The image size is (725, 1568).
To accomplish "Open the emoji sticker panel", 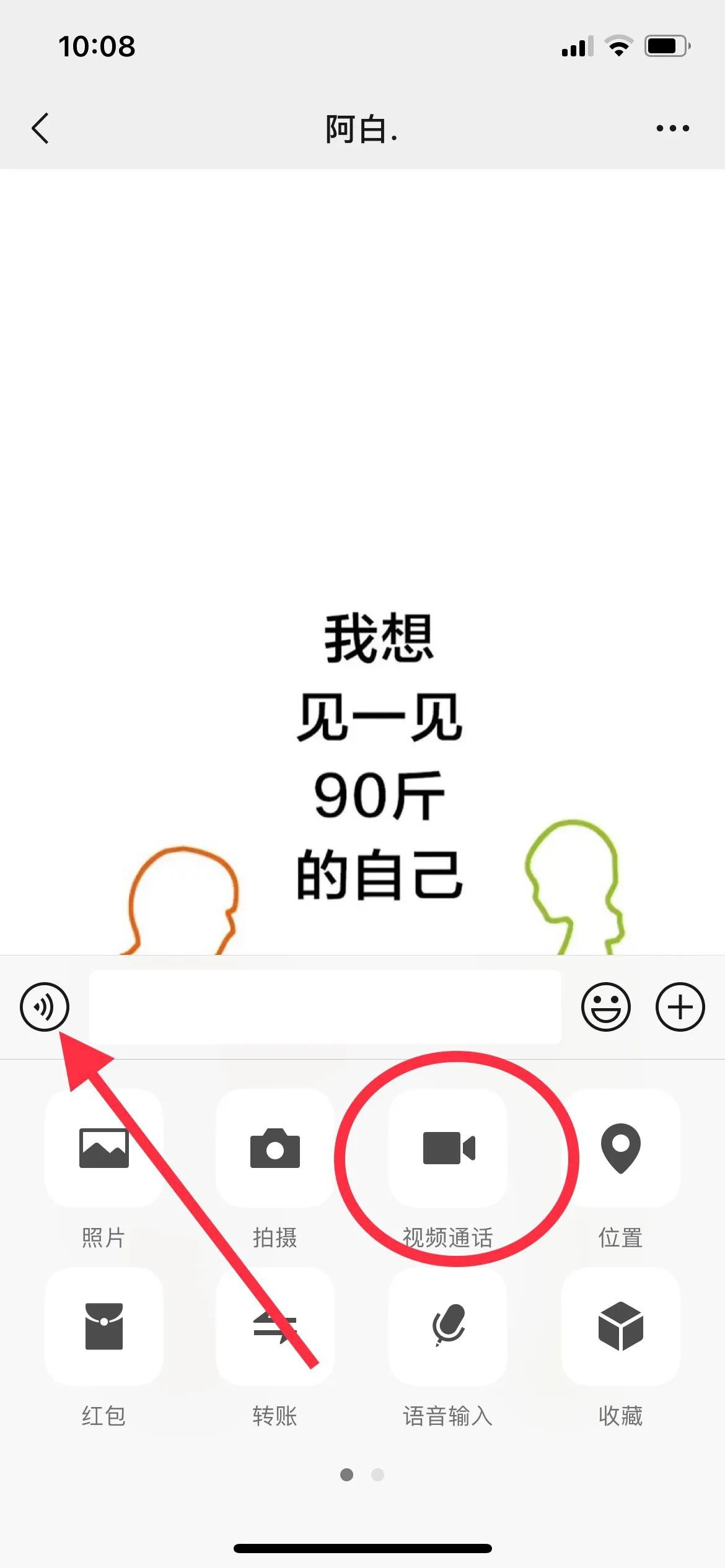I will 605,1007.
